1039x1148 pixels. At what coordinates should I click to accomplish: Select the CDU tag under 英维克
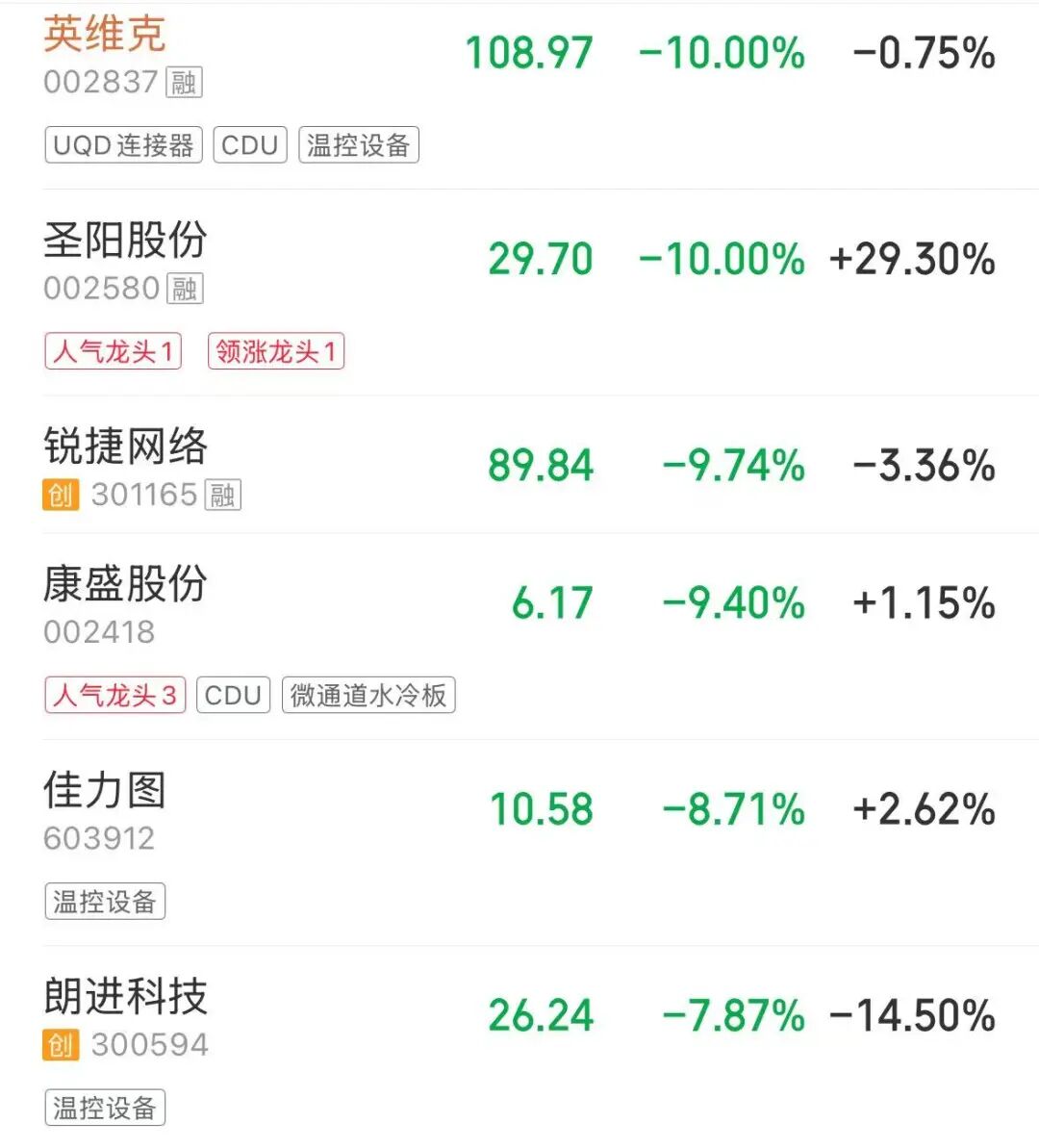tap(249, 145)
